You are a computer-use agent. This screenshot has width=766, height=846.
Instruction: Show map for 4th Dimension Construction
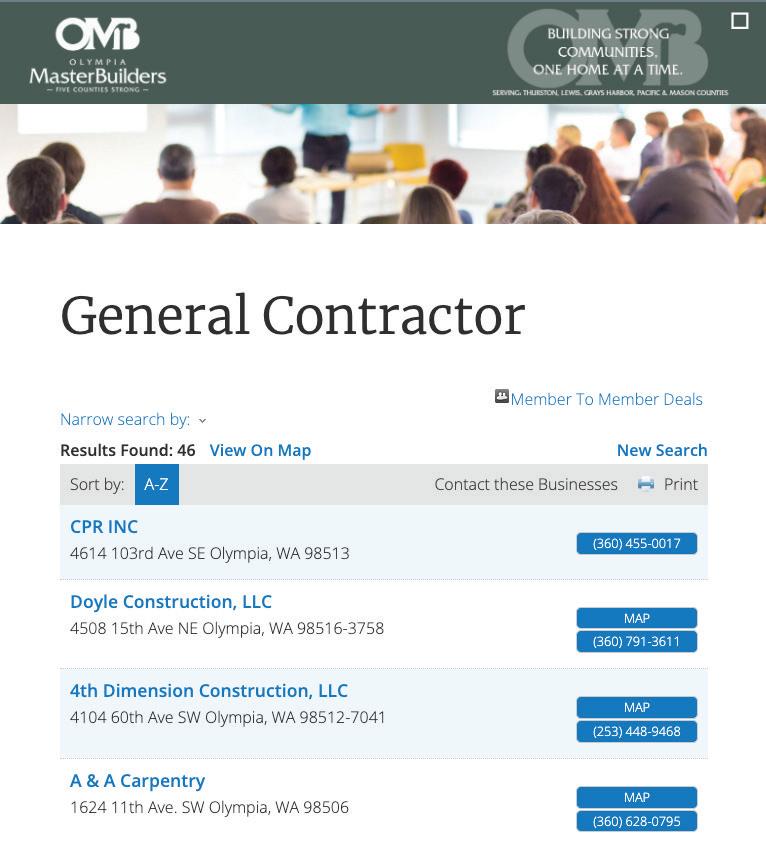pos(636,707)
